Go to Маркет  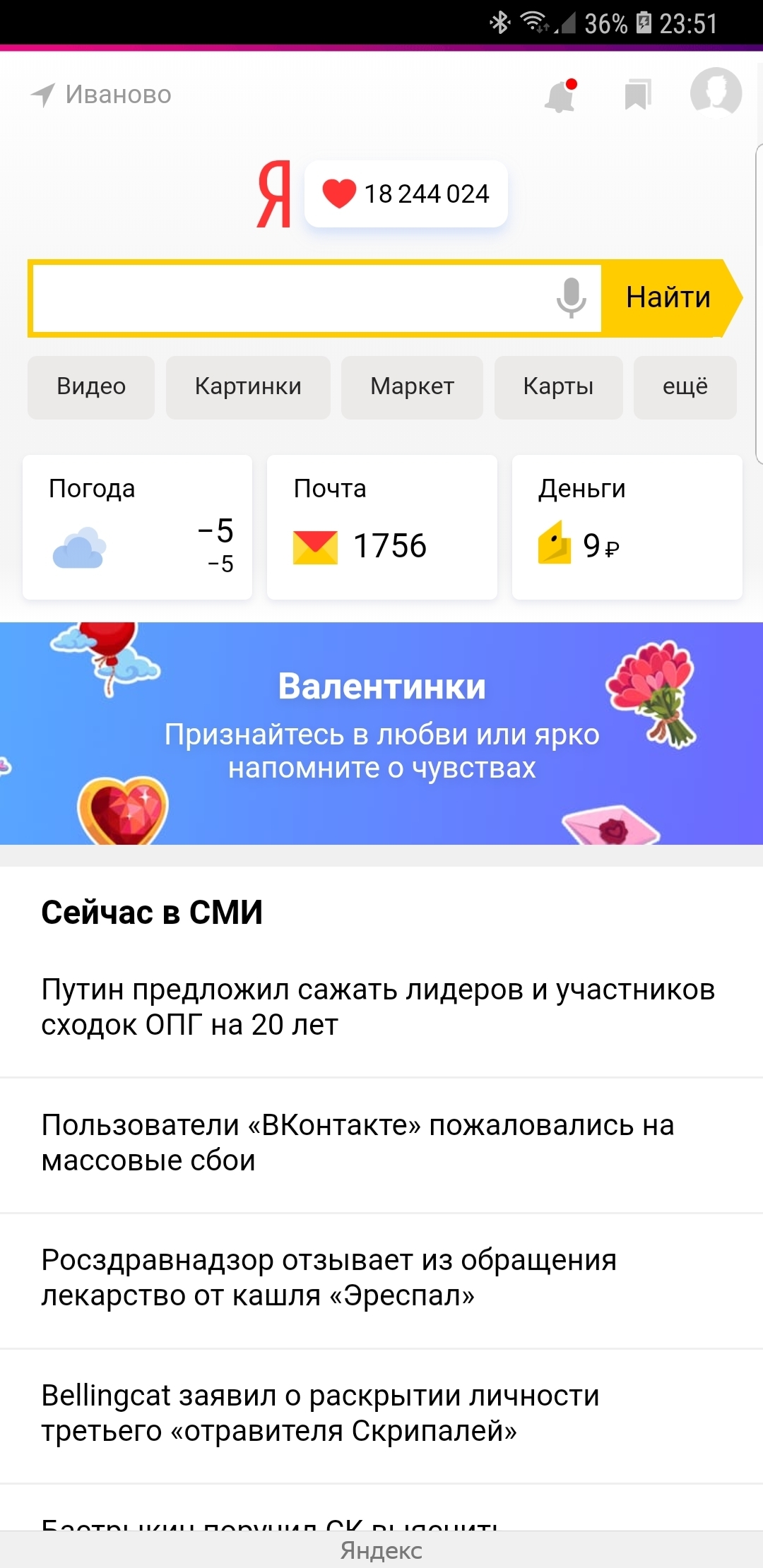point(412,387)
